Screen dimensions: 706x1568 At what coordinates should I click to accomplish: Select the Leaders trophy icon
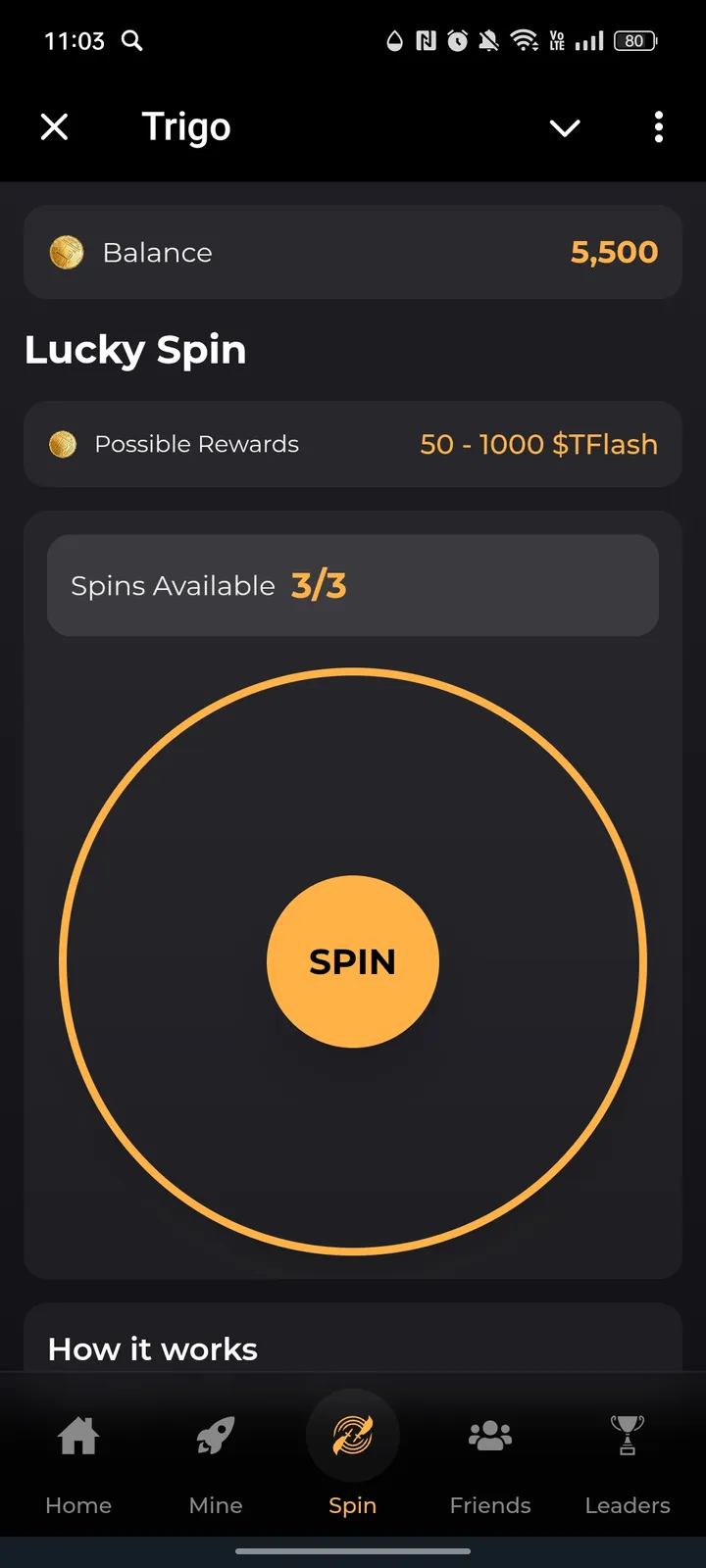pyautogui.click(x=627, y=1435)
